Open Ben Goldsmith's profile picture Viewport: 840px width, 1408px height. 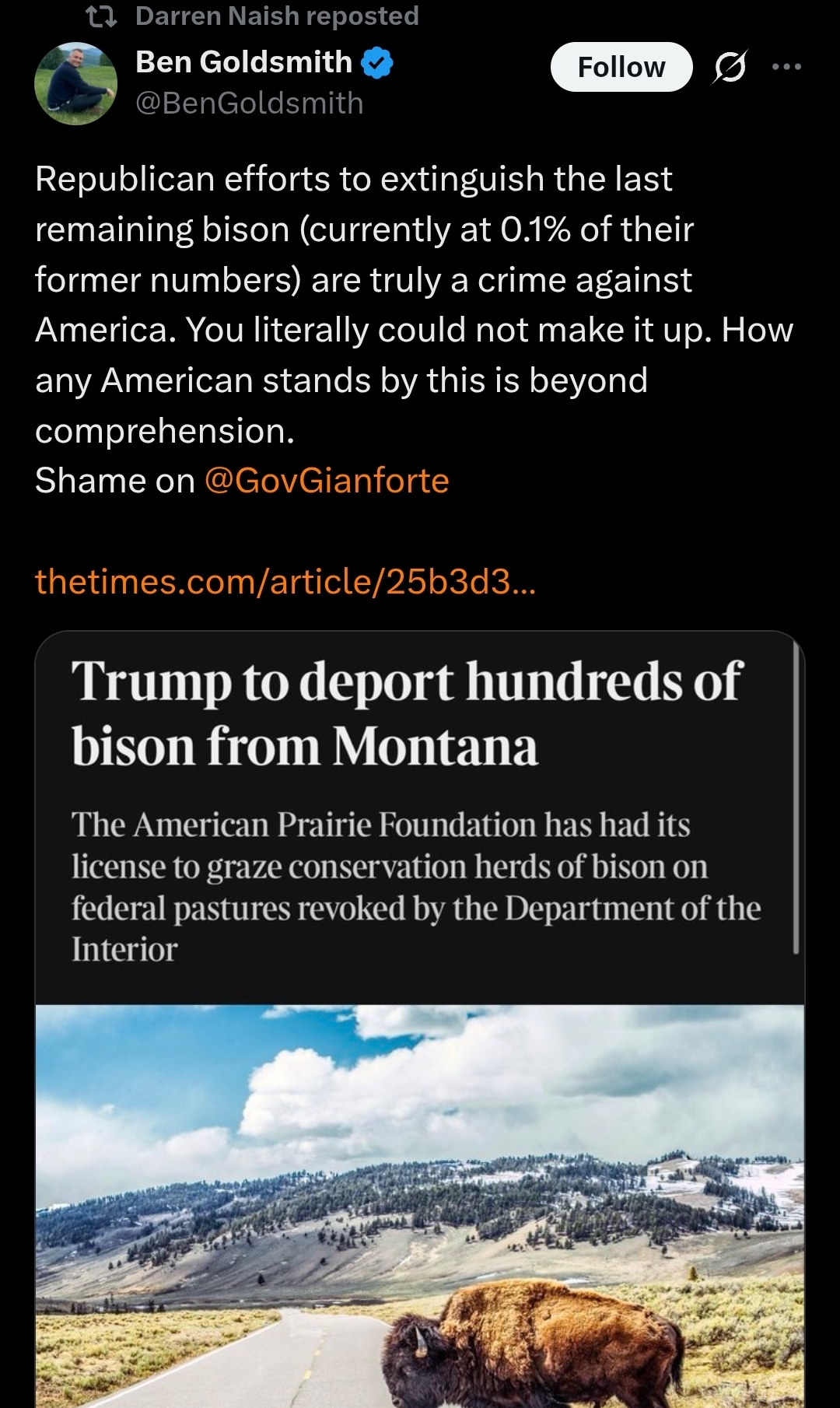tap(75, 83)
